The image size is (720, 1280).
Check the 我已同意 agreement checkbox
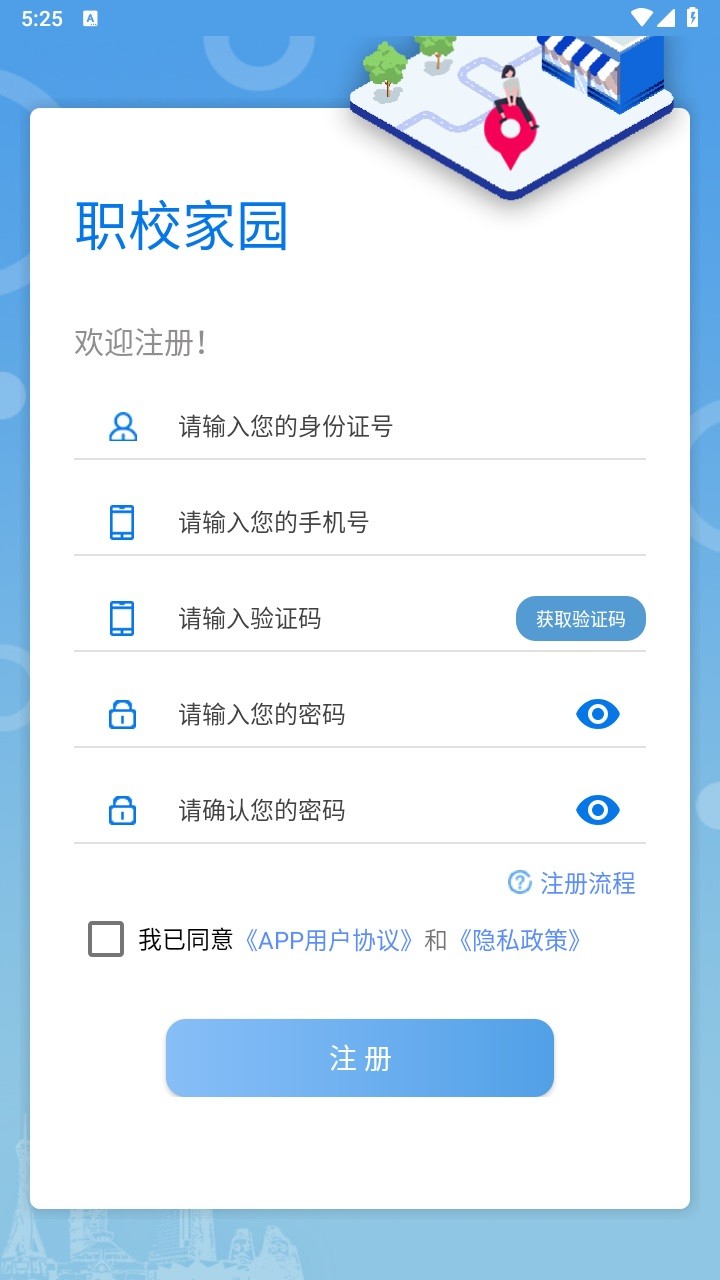pyautogui.click(x=104, y=938)
